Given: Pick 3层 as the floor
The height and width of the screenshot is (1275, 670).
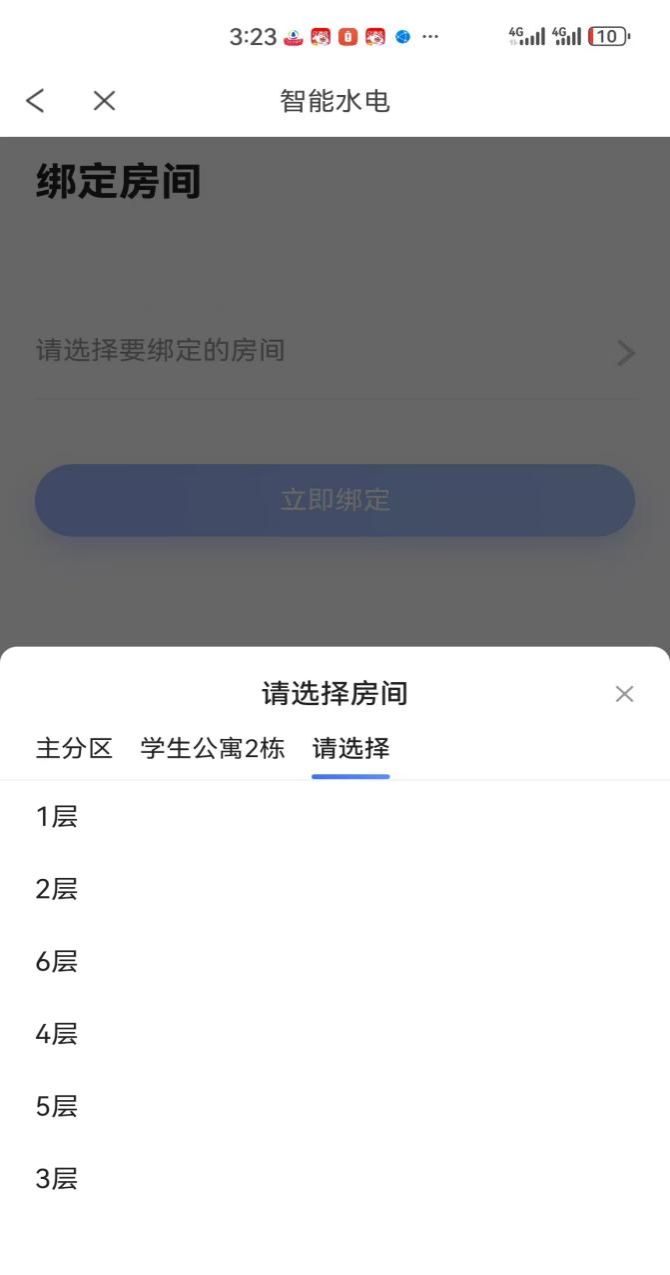Looking at the screenshot, I should [x=57, y=1179].
